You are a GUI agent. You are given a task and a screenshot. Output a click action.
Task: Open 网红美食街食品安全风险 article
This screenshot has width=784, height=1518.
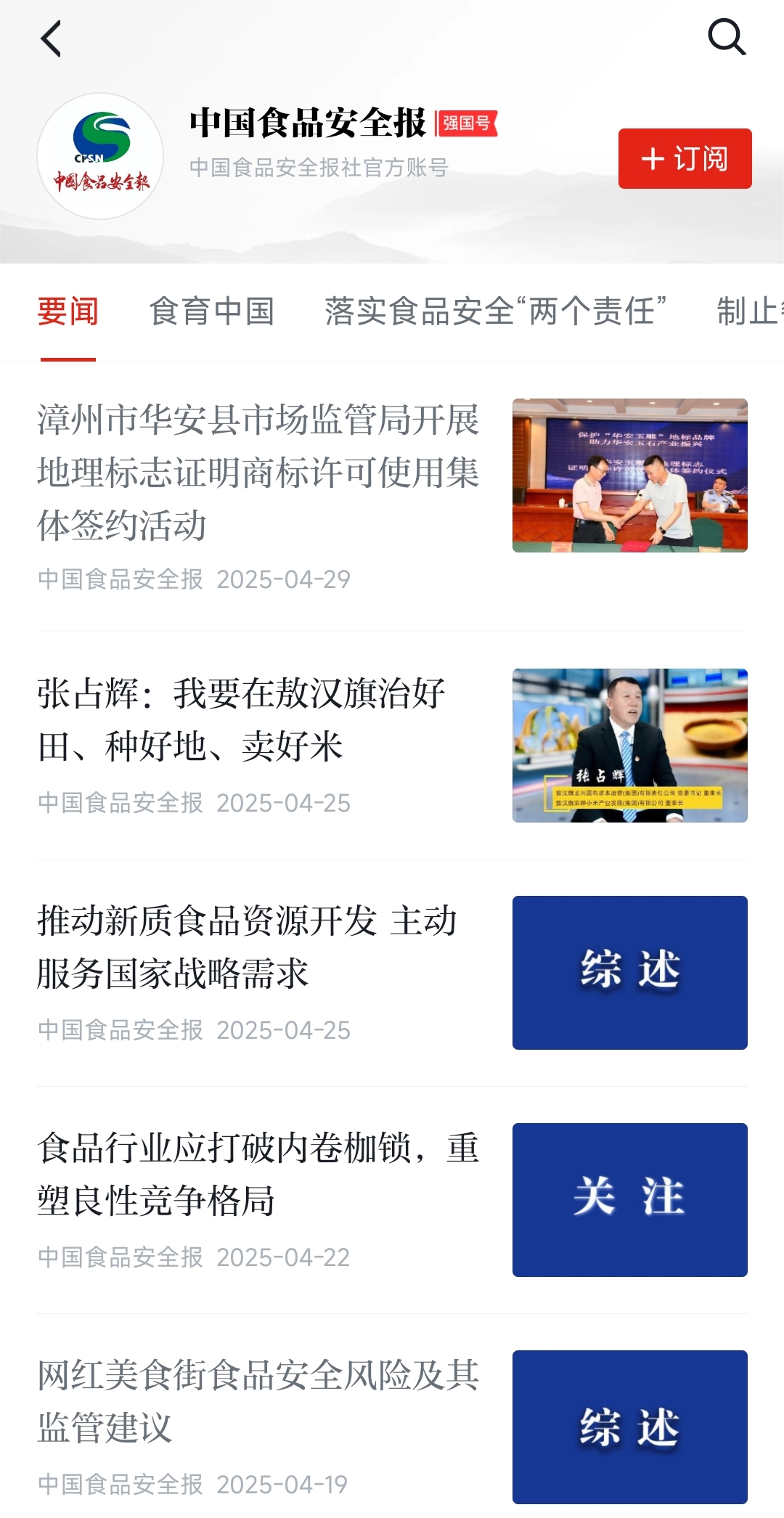pos(392,1427)
